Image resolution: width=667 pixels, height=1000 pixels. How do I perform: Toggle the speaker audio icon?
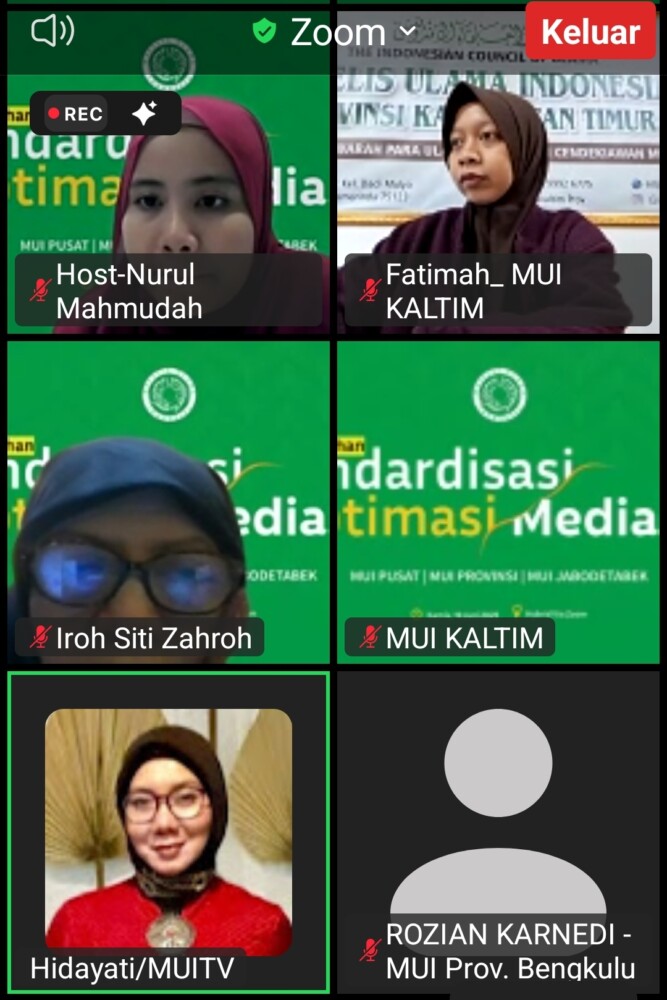52,32
